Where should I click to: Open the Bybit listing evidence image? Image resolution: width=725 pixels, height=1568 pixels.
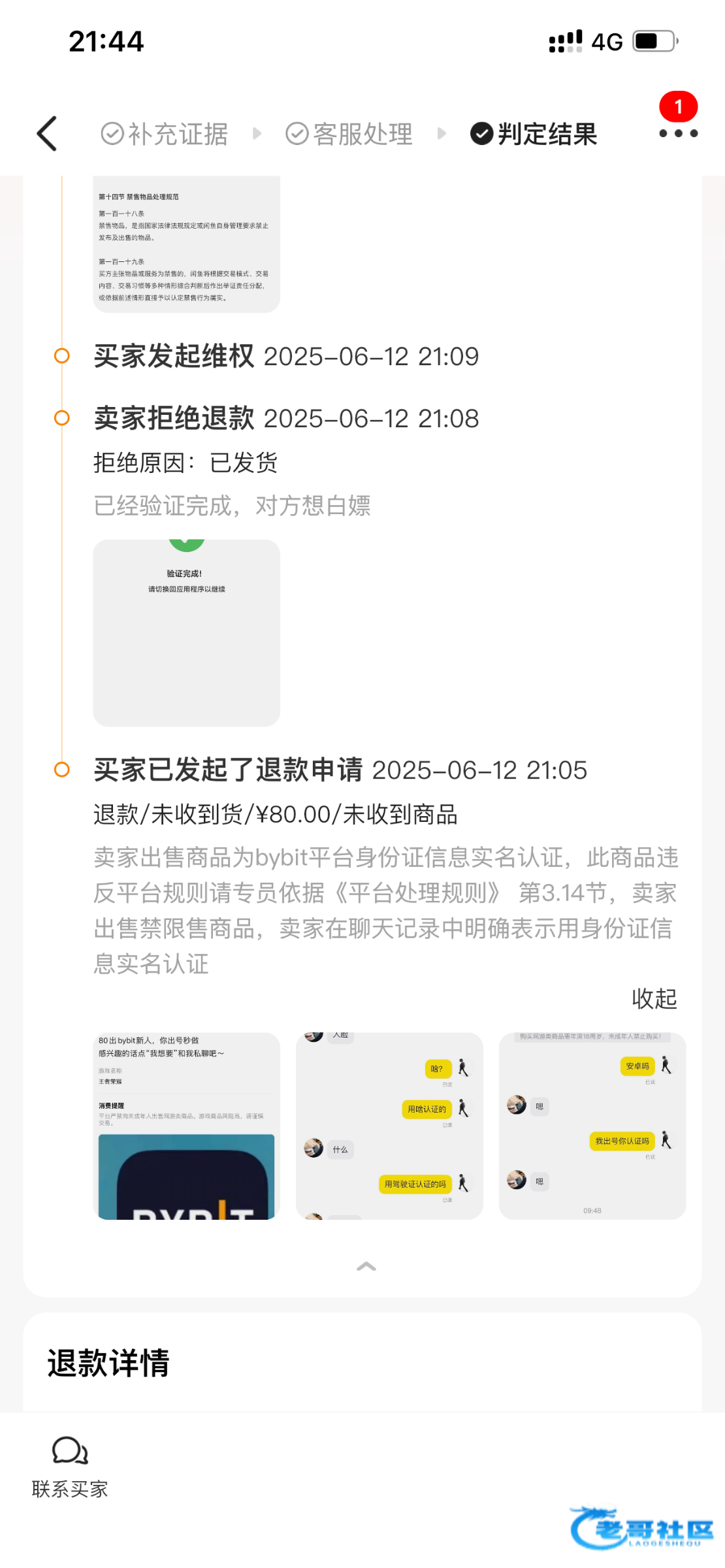(187, 1126)
